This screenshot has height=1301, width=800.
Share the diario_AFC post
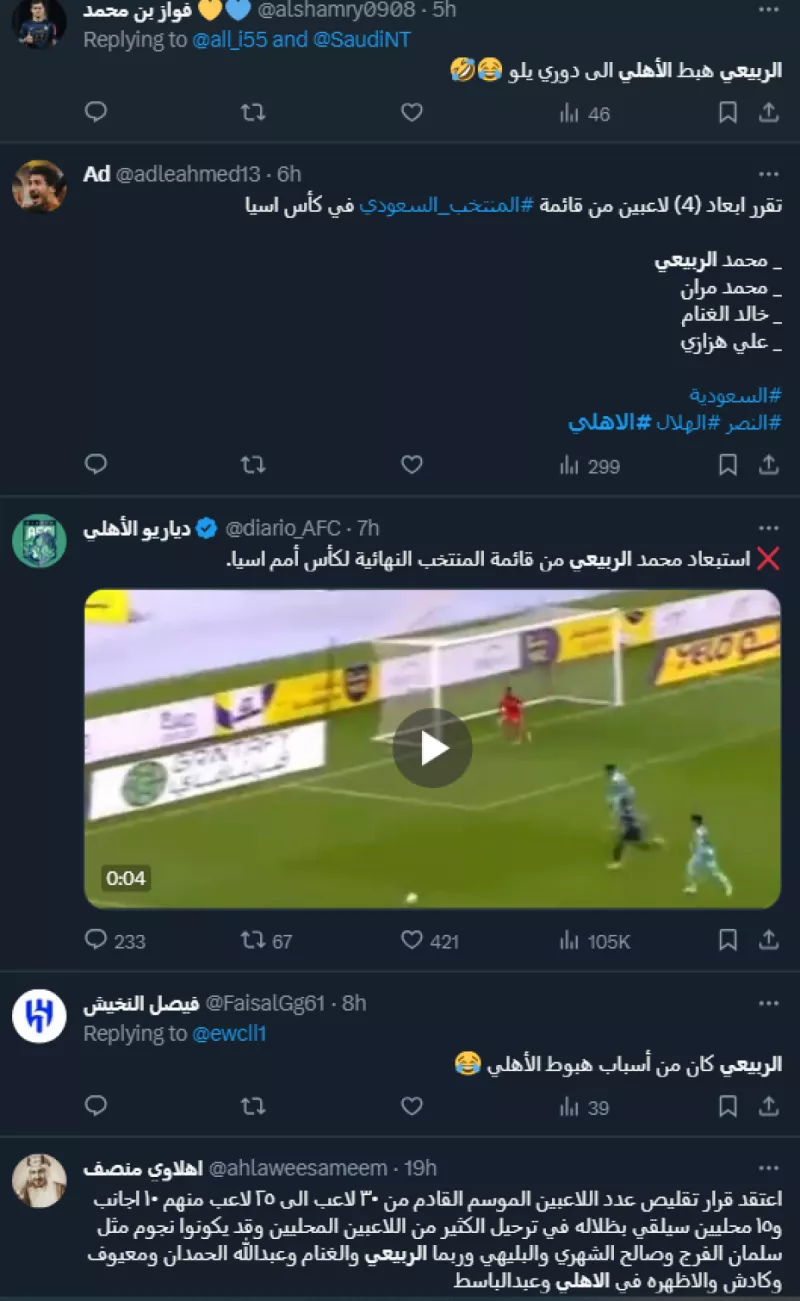[x=769, y=940]
